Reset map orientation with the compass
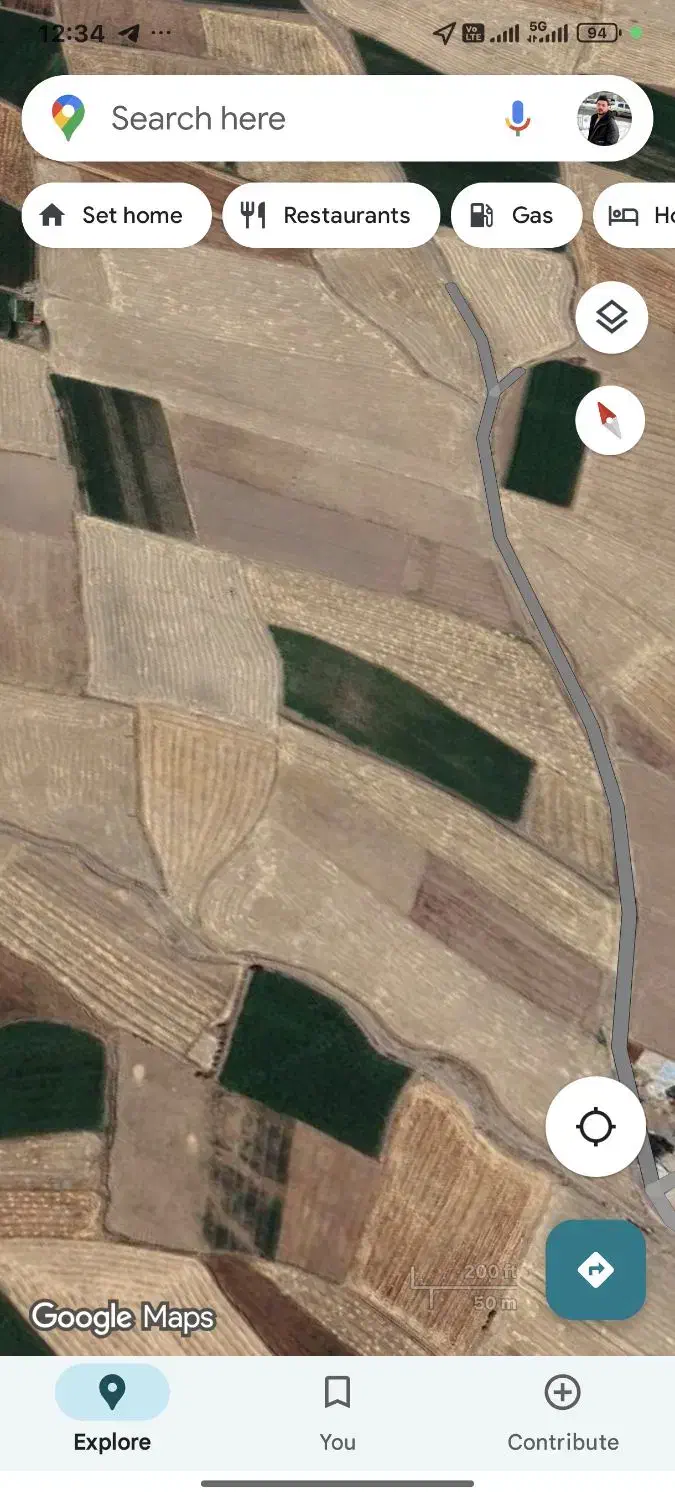This screenshot has height=1500, width=675. point(610,420)
